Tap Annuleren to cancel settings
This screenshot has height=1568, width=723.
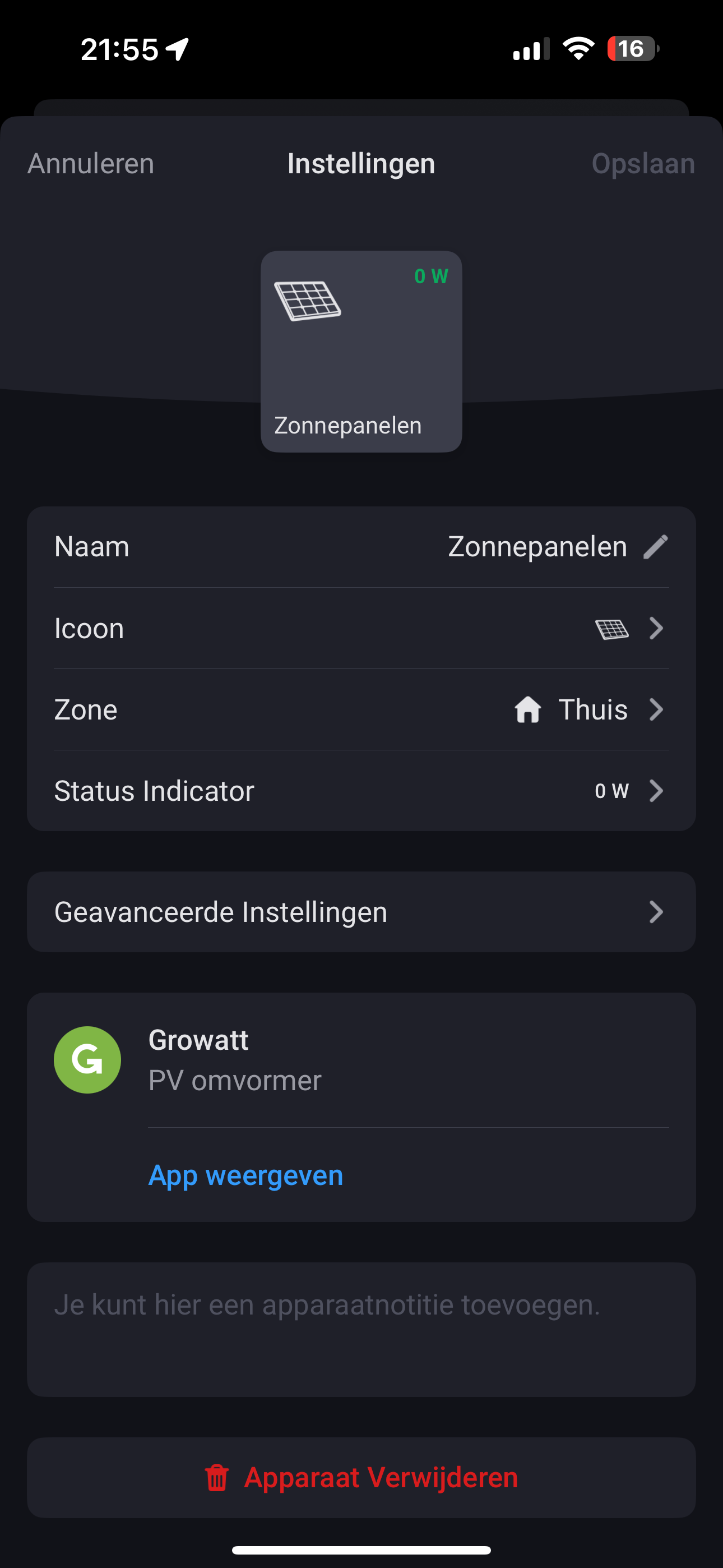click(x=91, y=164)
